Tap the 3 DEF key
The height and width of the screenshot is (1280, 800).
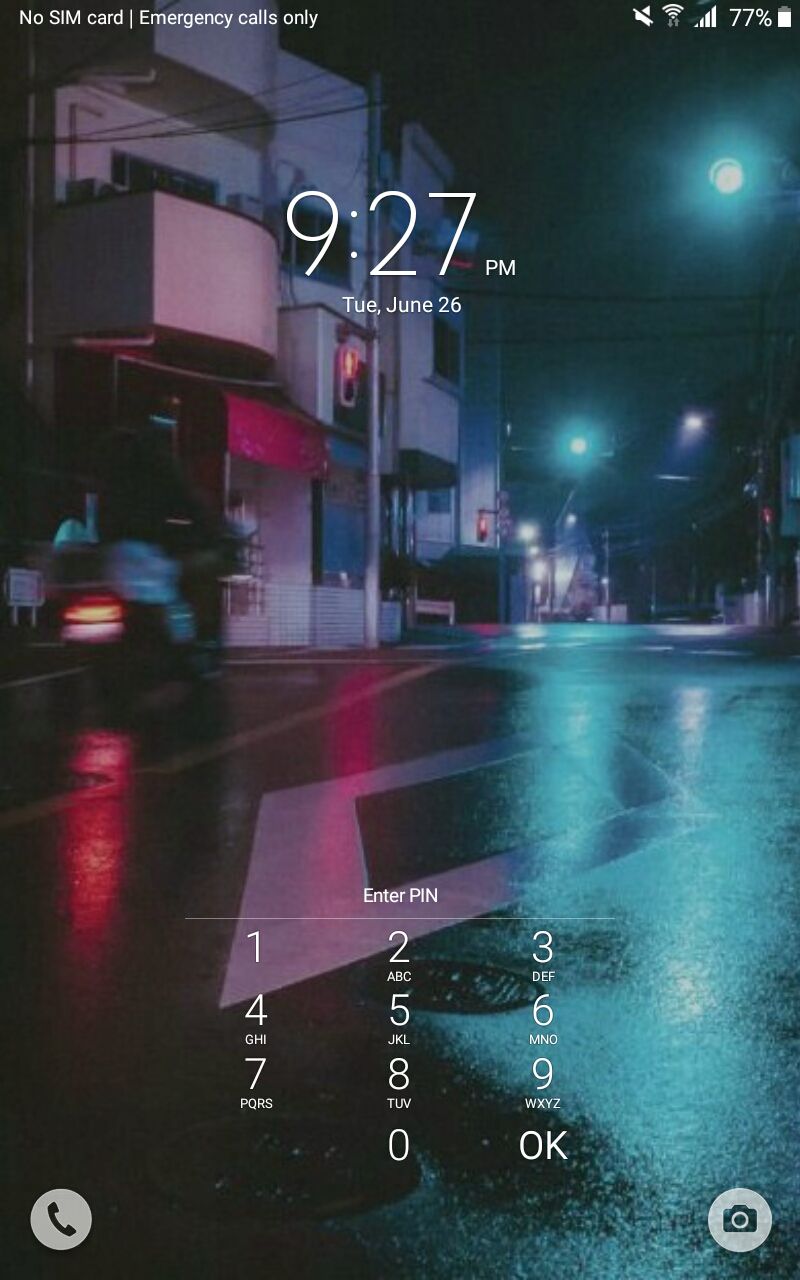point(543,954)
